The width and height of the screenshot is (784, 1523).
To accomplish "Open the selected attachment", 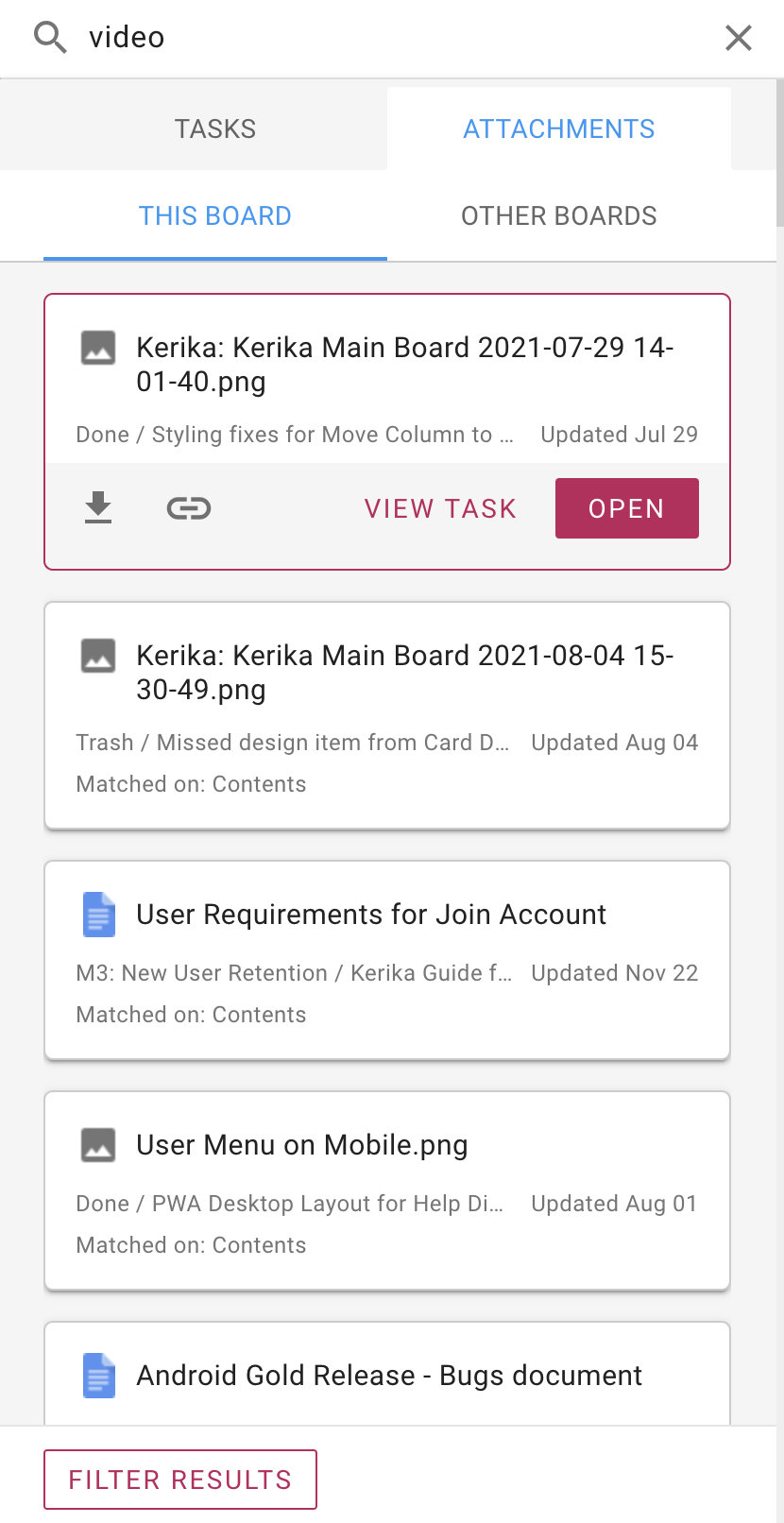I will click(627, 508).
